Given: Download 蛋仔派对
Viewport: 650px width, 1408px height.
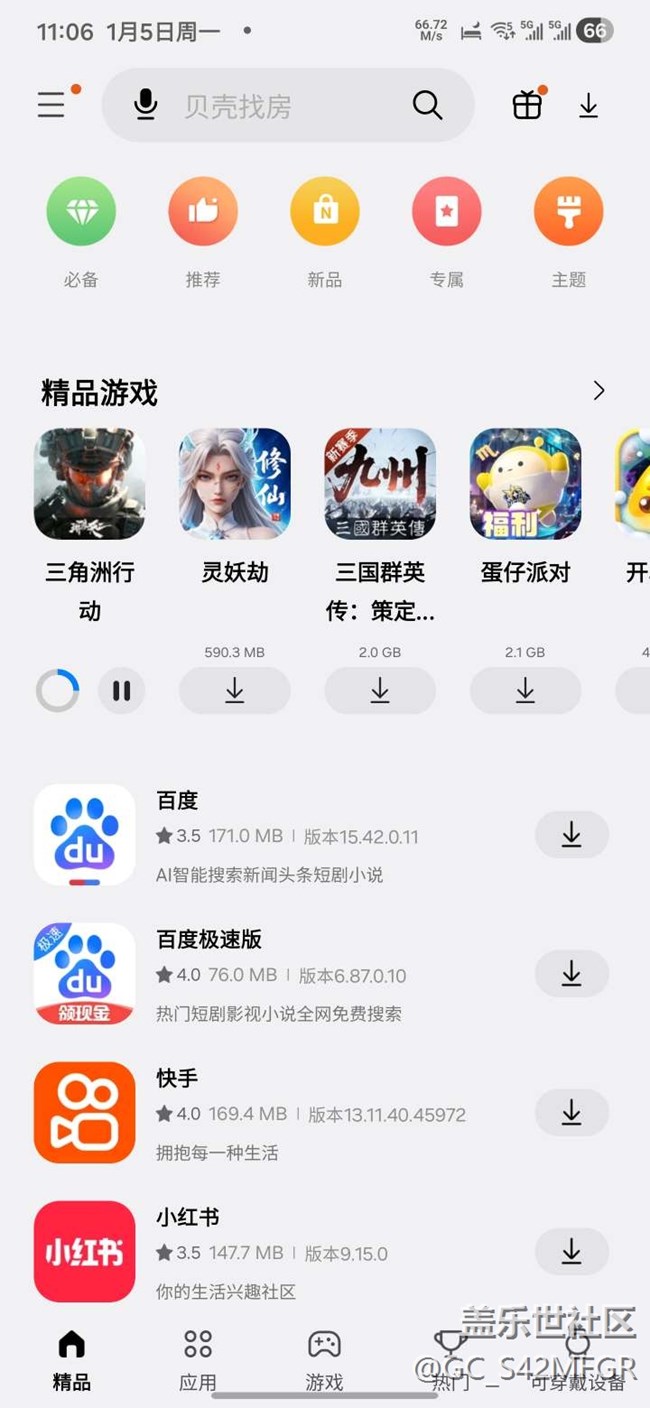Looking at the screenshot, I should click(x=525, y=691).
